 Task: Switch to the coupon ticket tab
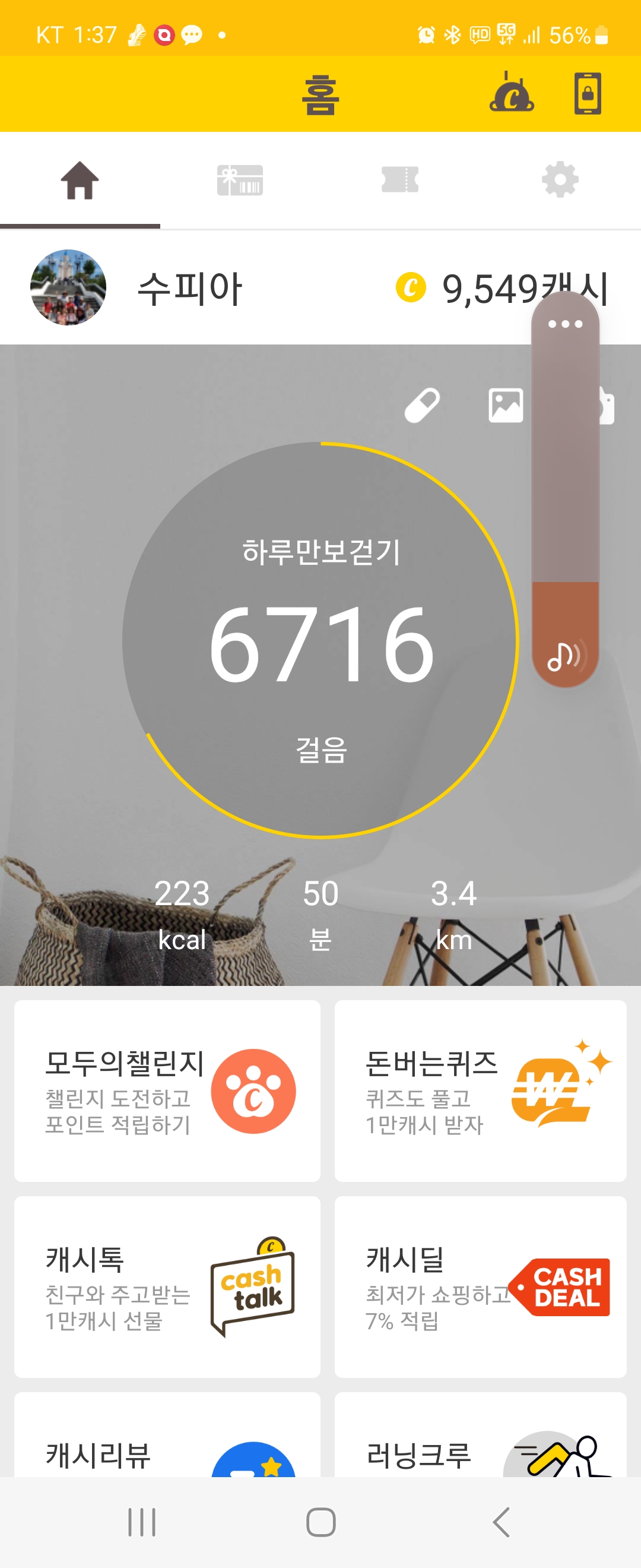click(x=399, y=180)
